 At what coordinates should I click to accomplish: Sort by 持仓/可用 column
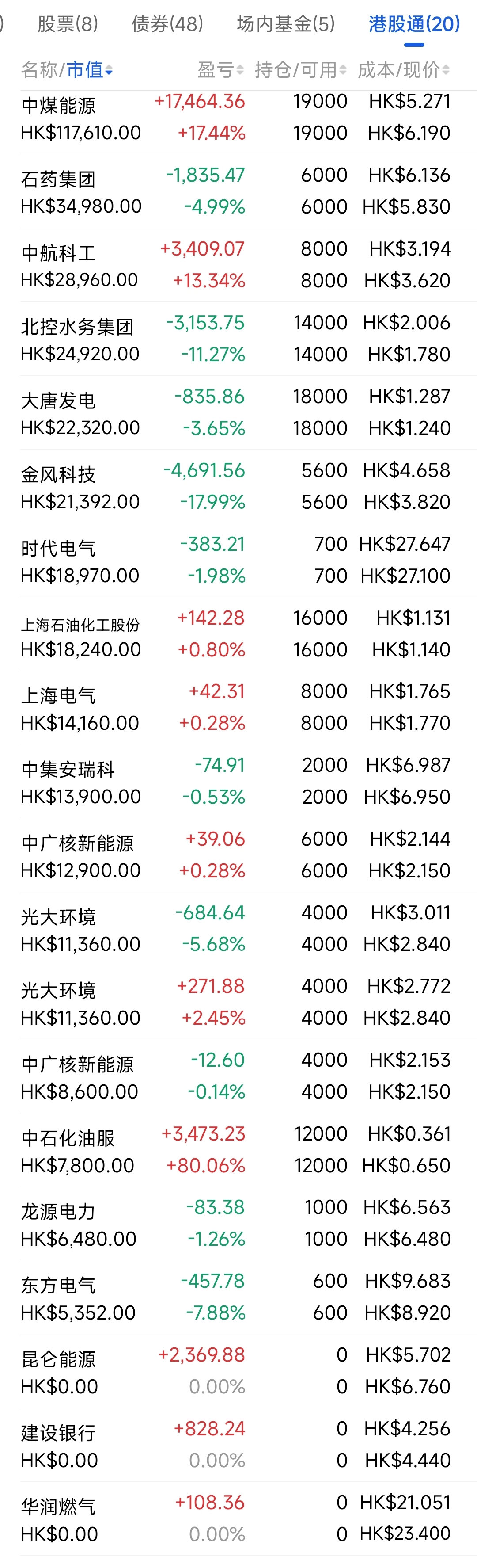[301, 70]
